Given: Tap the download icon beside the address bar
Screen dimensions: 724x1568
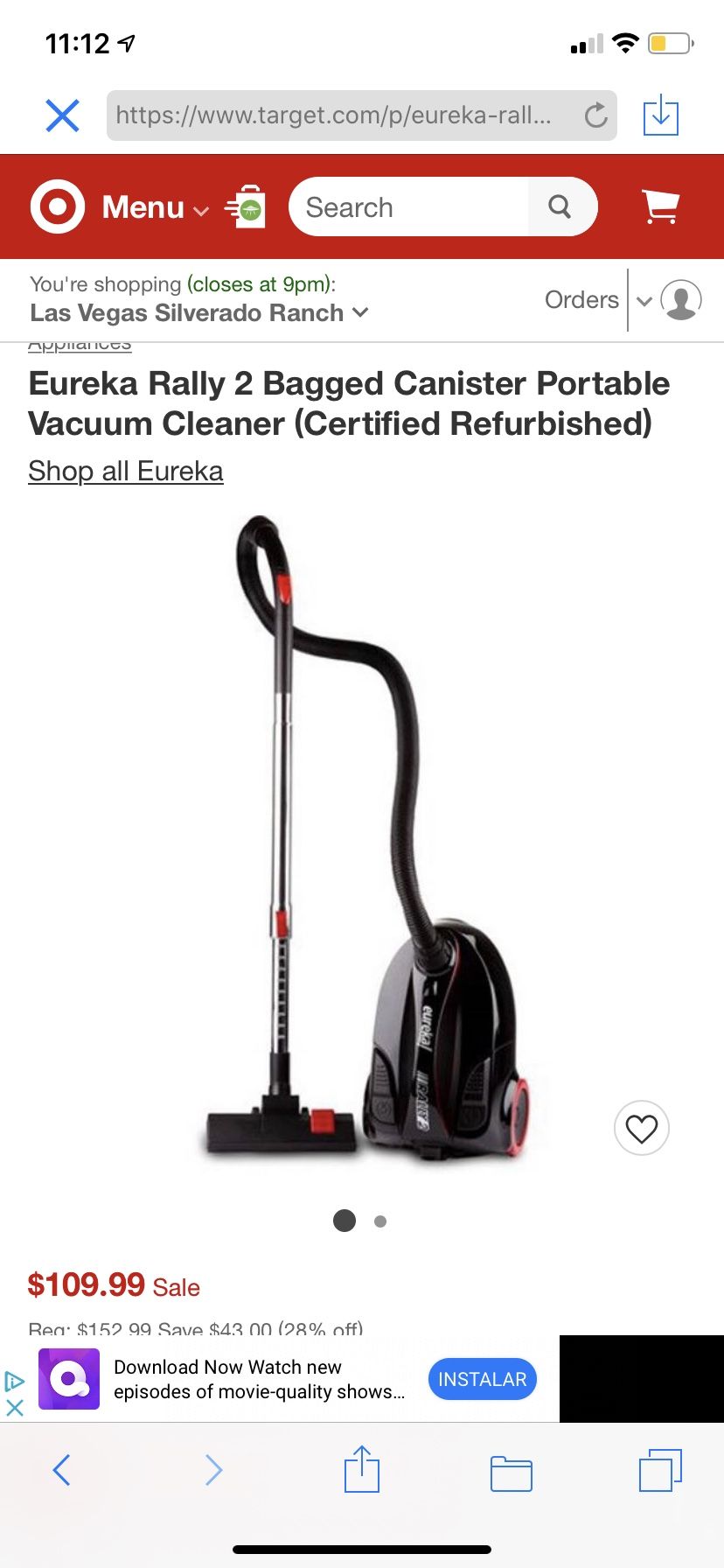Looking at the screenshot, I should click(x=661, y=115).
